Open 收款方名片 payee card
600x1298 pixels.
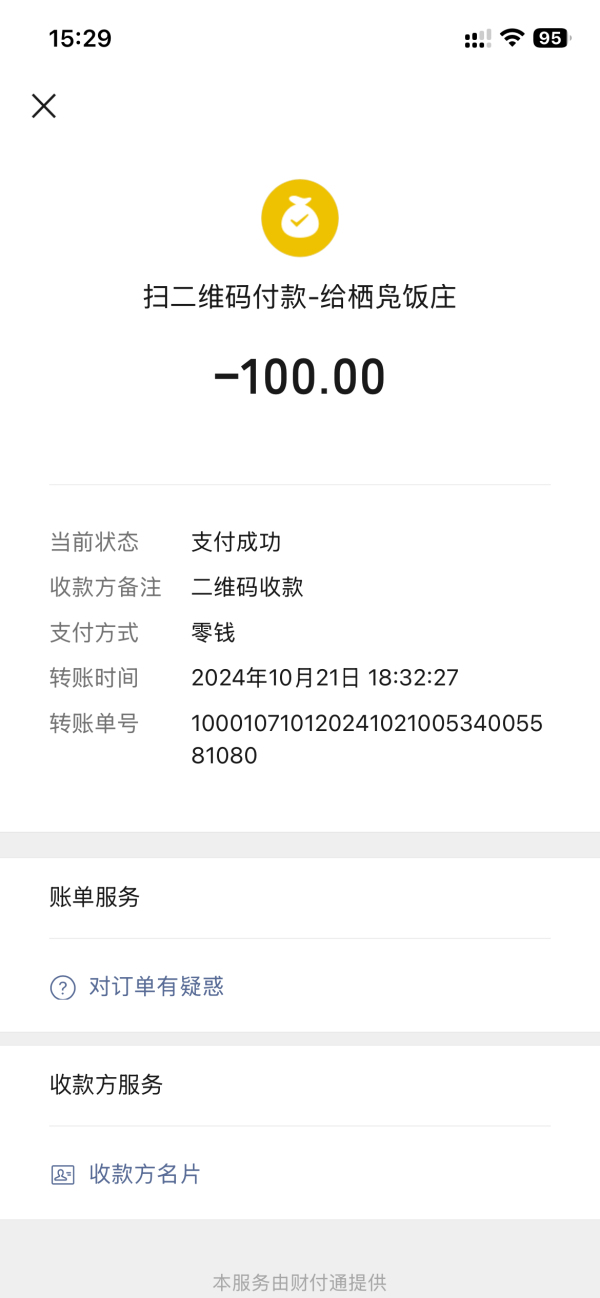pos(126,1174)
